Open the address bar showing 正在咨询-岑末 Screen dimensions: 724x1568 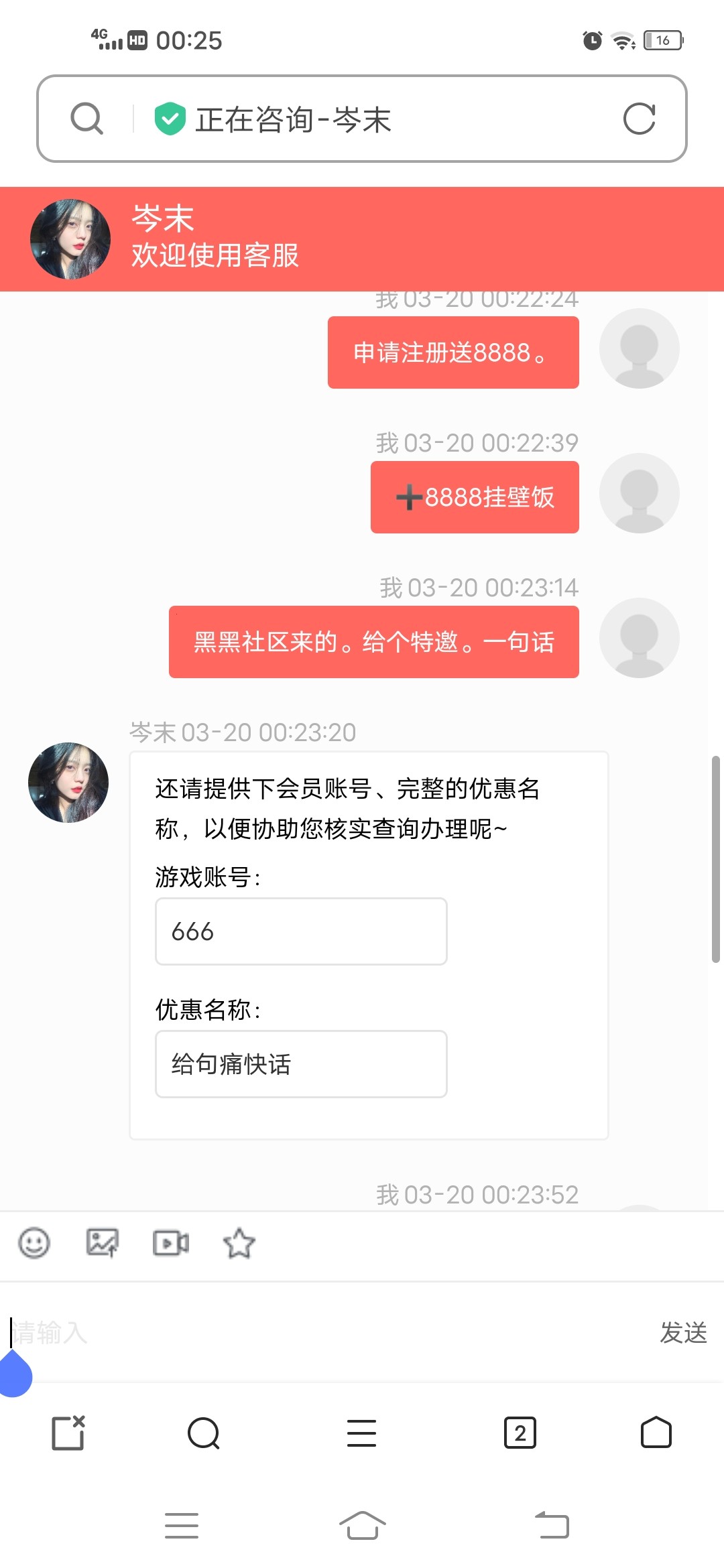tap(362, 119)
